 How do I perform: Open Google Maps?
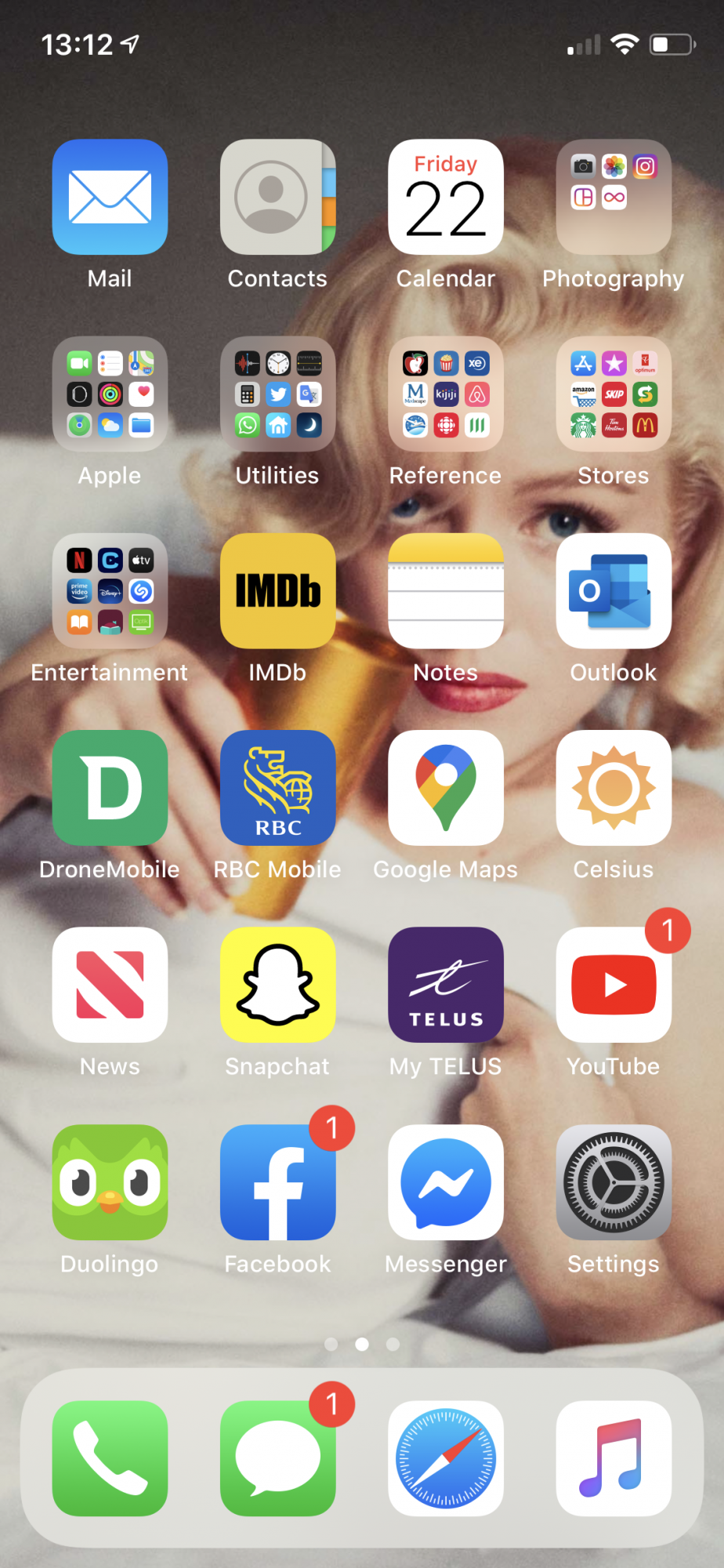point(445,788)
